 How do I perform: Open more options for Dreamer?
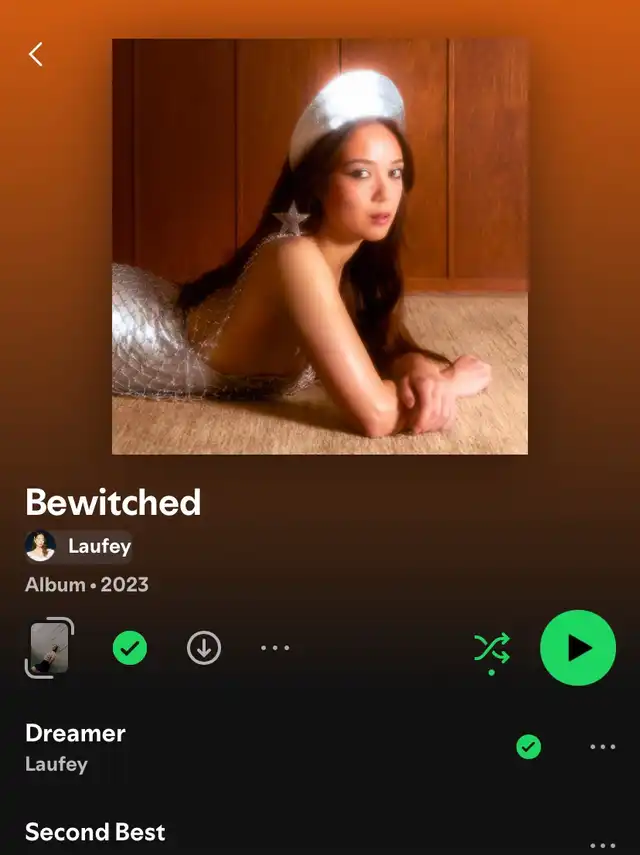(x=602, y=747)
